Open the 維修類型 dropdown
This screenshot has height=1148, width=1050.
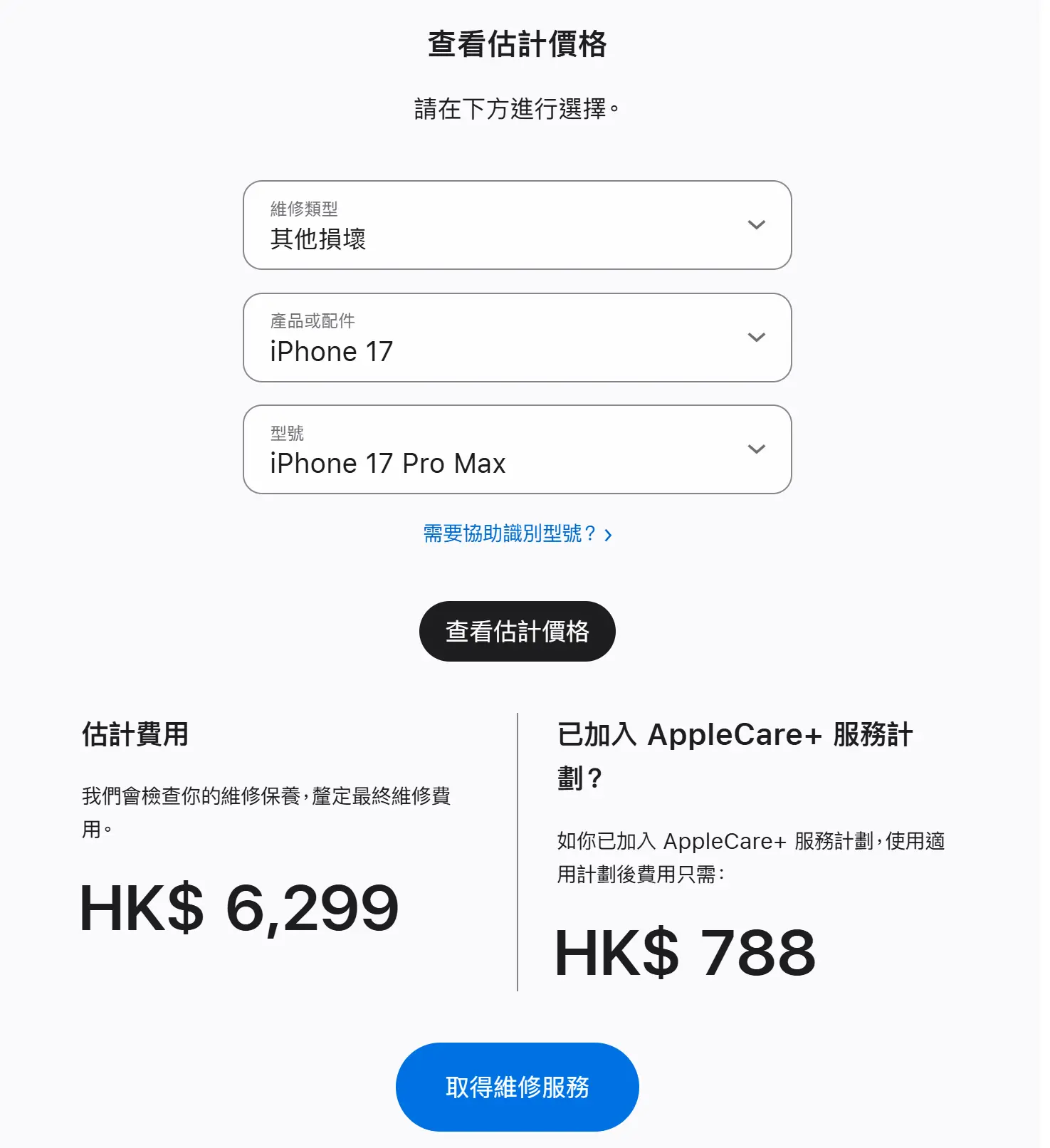(517, 225)
